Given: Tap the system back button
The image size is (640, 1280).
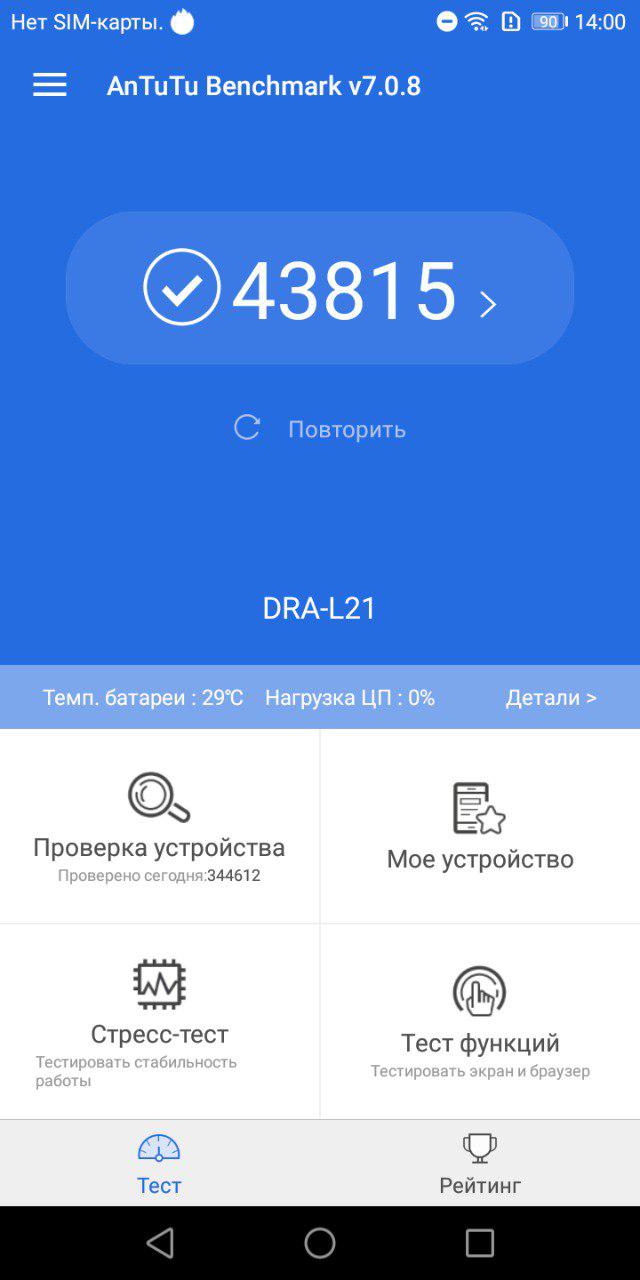Looking at the screenshot, I should [160, 1243].
